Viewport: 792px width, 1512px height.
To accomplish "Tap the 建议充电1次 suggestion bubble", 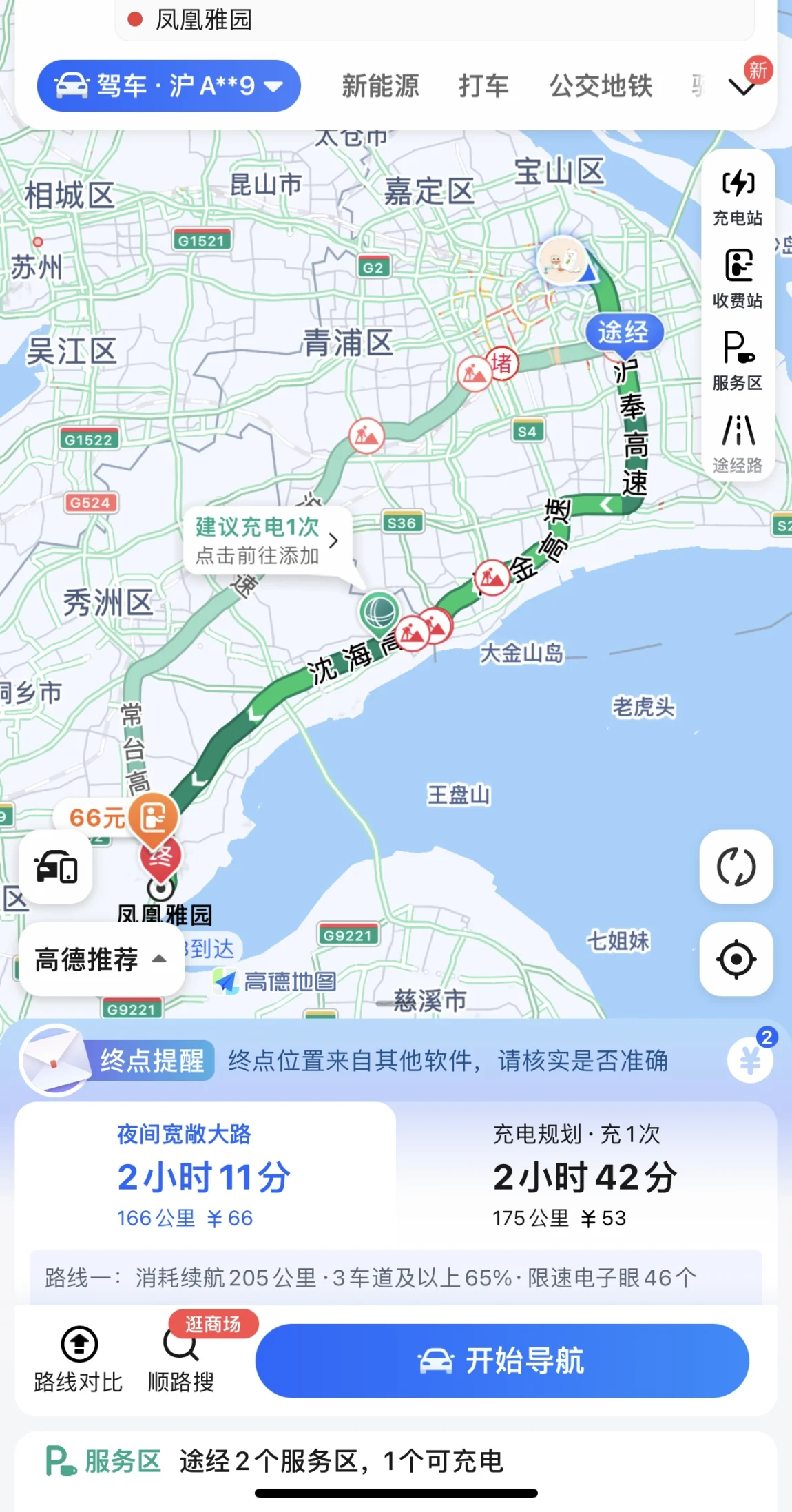I will 268,541.
